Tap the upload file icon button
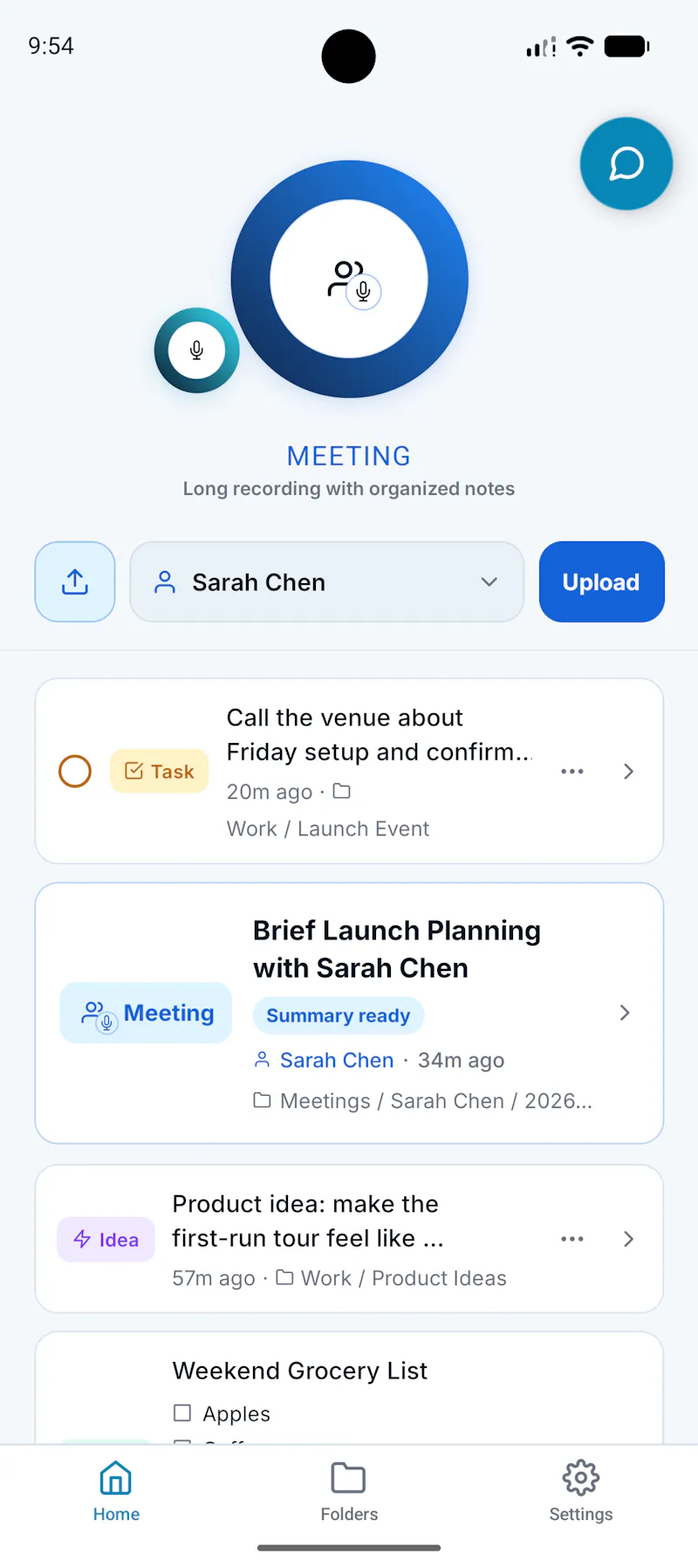 click(x=75, y=581)
